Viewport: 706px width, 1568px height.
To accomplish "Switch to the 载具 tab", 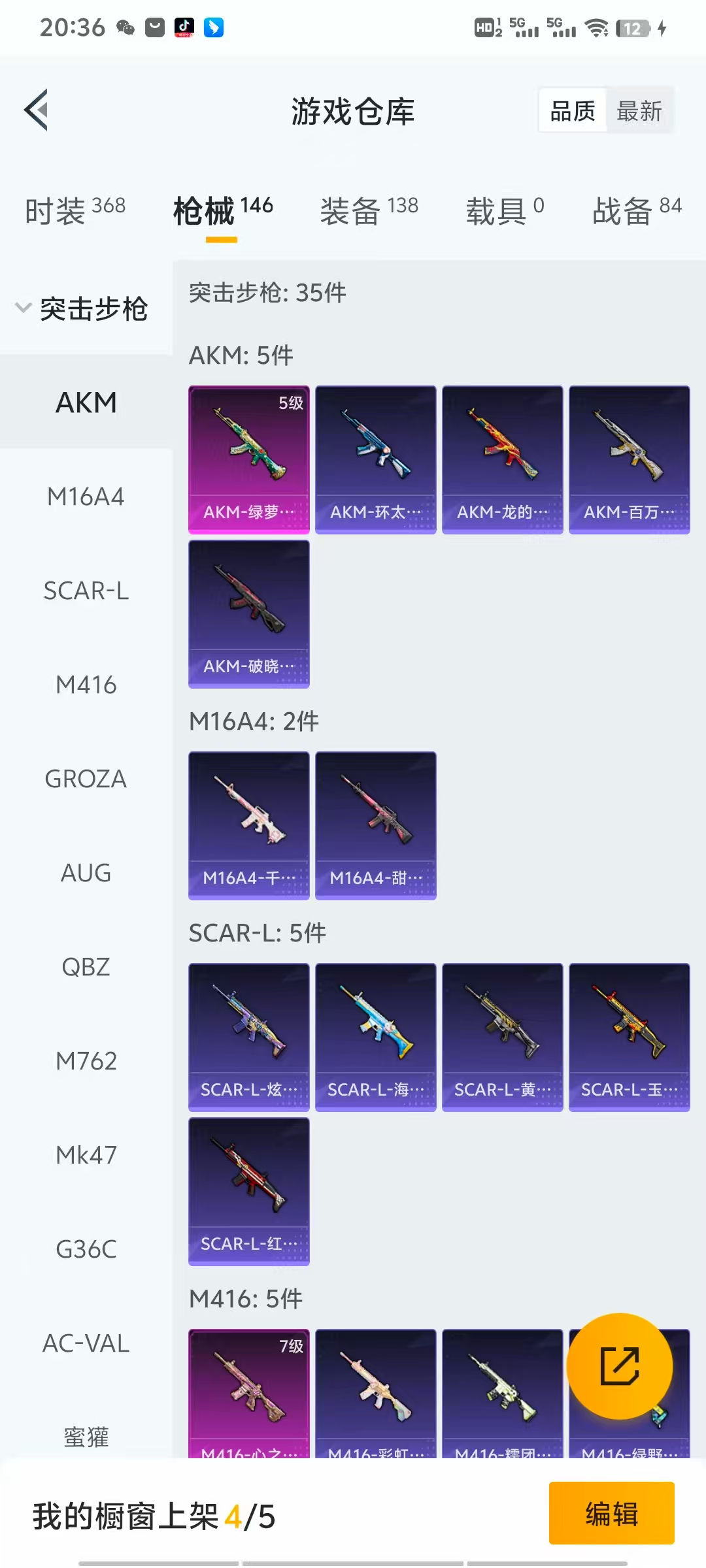I will pyautogui.click(x=505, y=210).
